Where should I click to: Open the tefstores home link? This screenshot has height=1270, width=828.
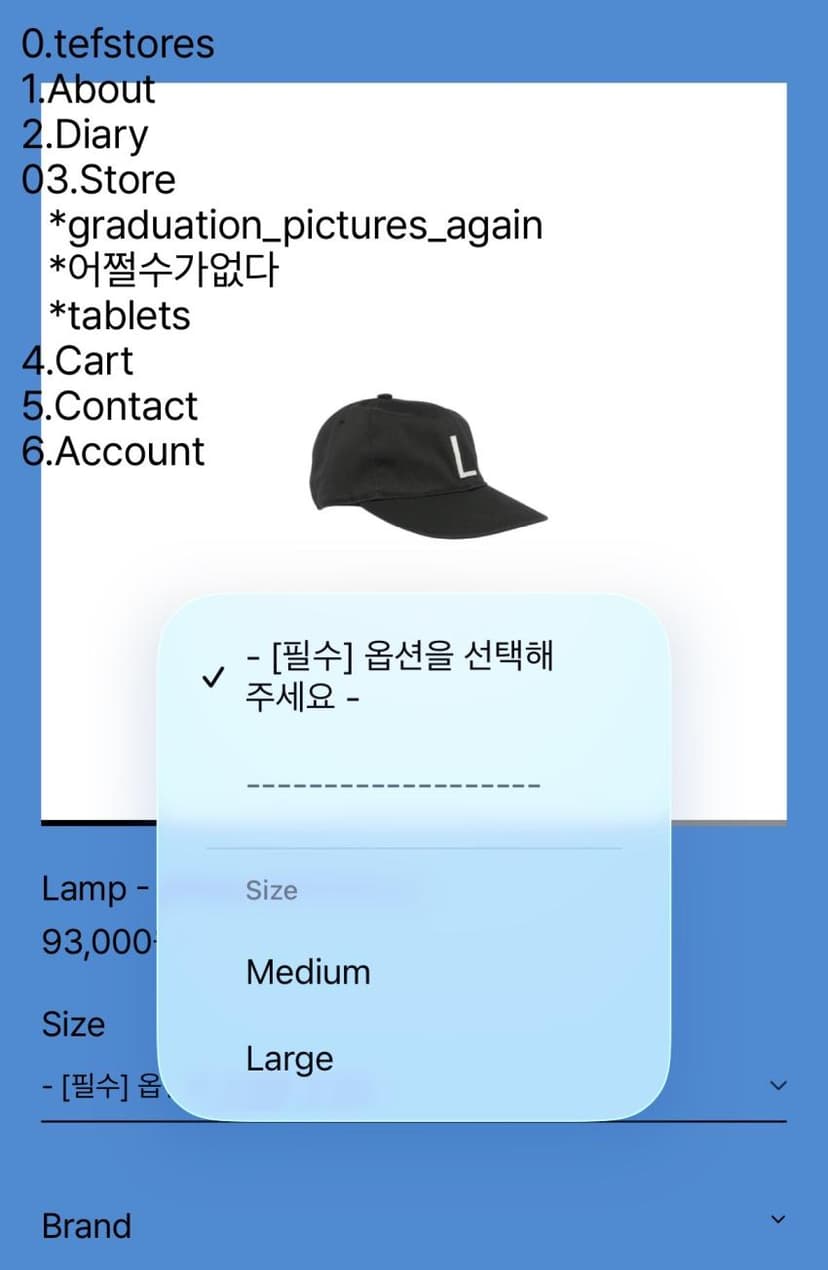[118, 44]
